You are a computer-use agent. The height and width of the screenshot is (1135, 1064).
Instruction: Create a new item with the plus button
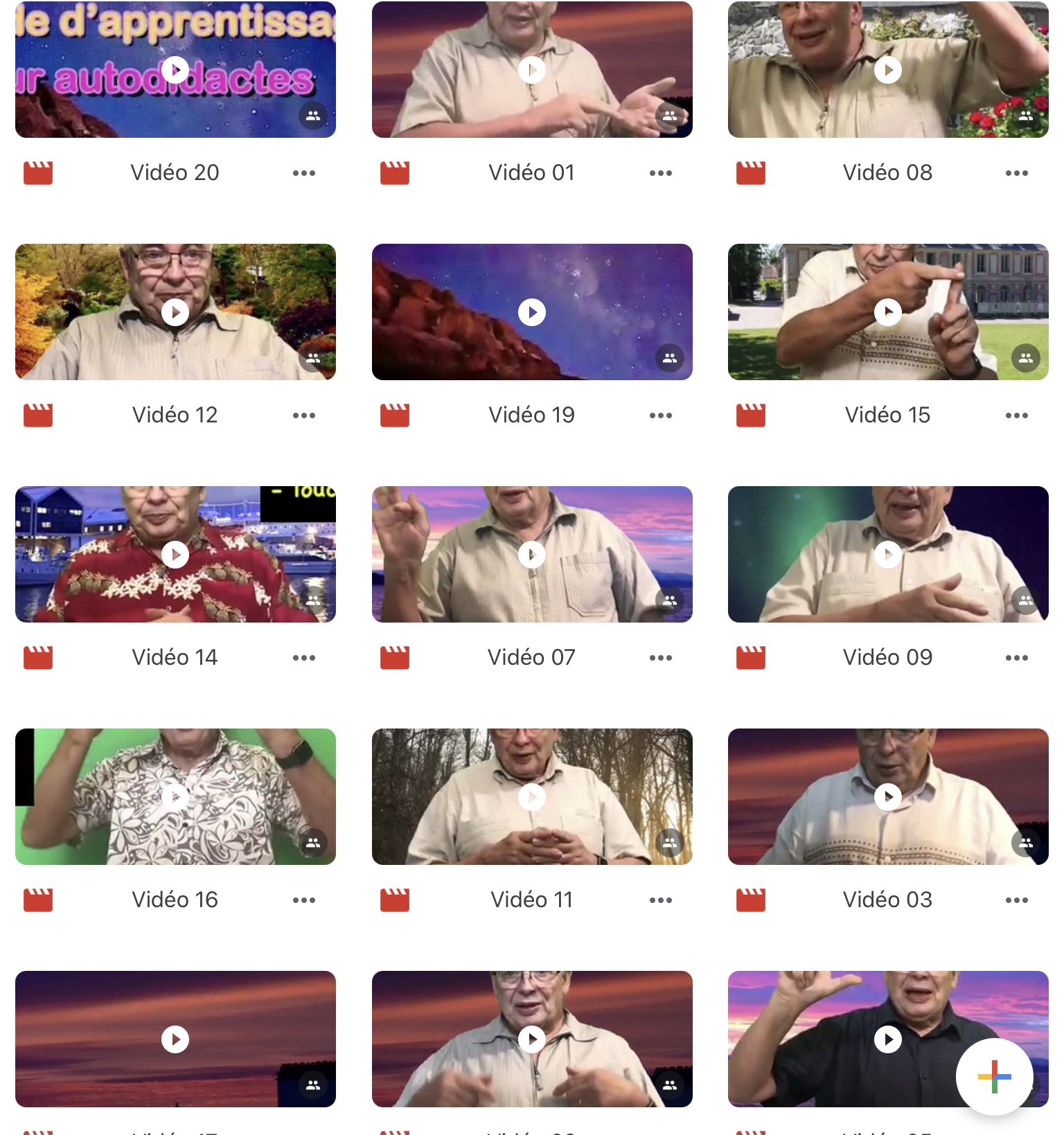click(x=994, y=1077)
